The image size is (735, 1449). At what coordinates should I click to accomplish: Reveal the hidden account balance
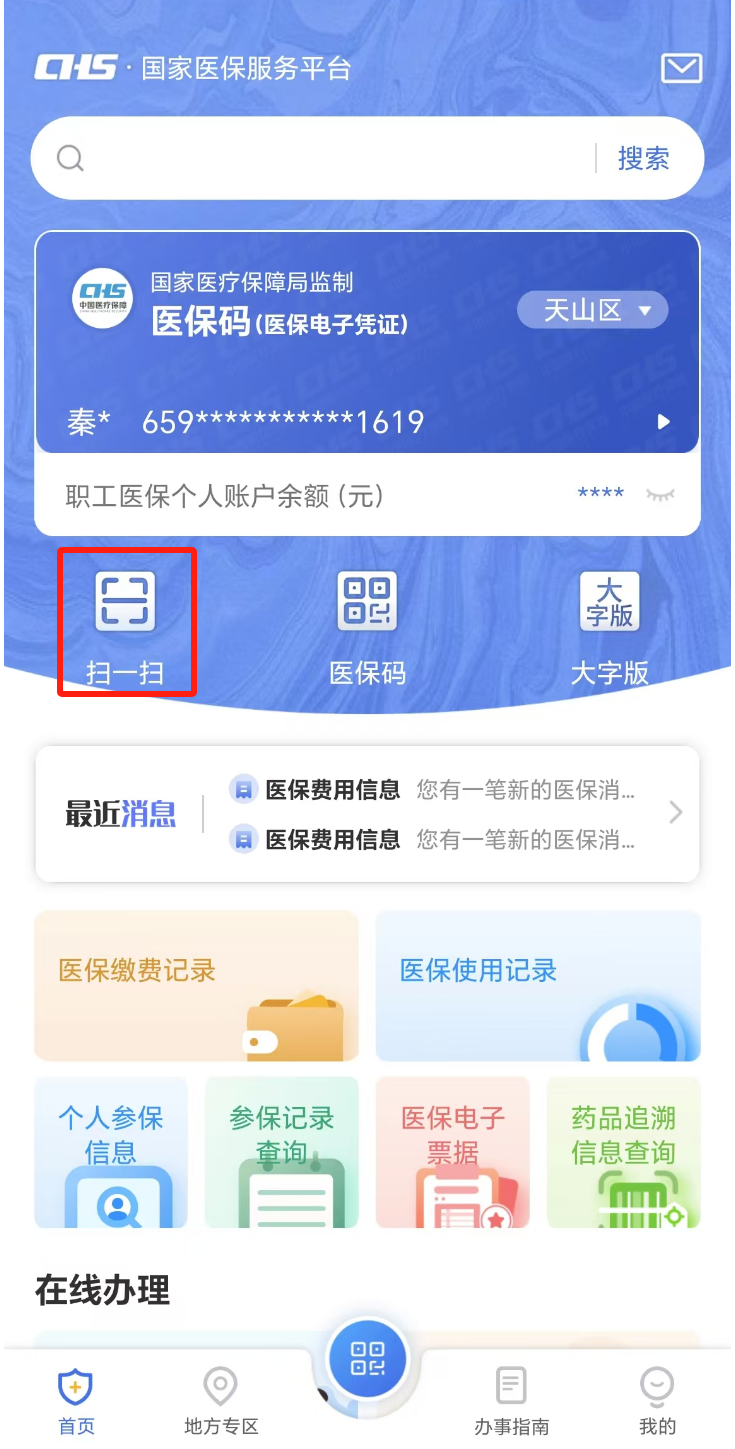[x=660, y=494]
